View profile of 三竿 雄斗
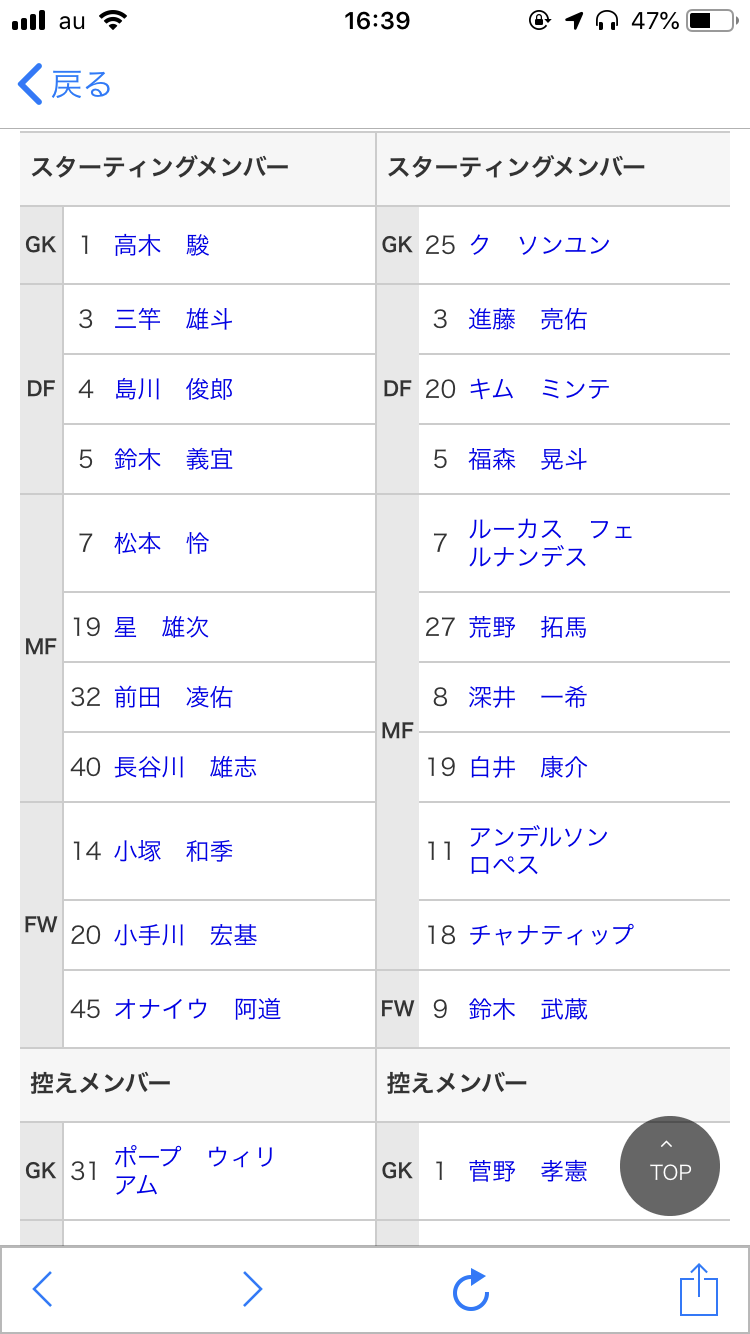 tap(173, 319)
